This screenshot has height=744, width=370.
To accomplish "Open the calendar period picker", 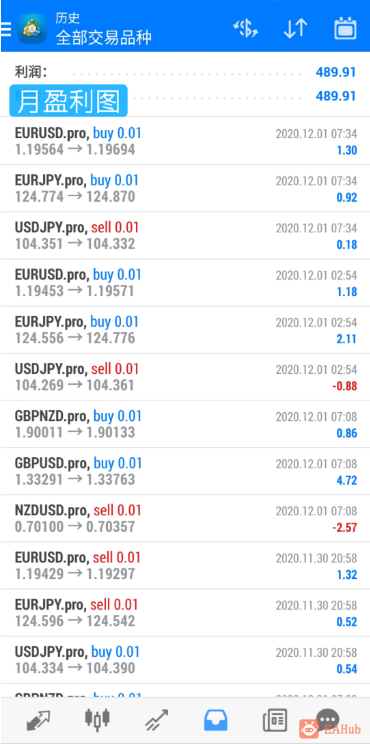I will click(x=345, y=28).
